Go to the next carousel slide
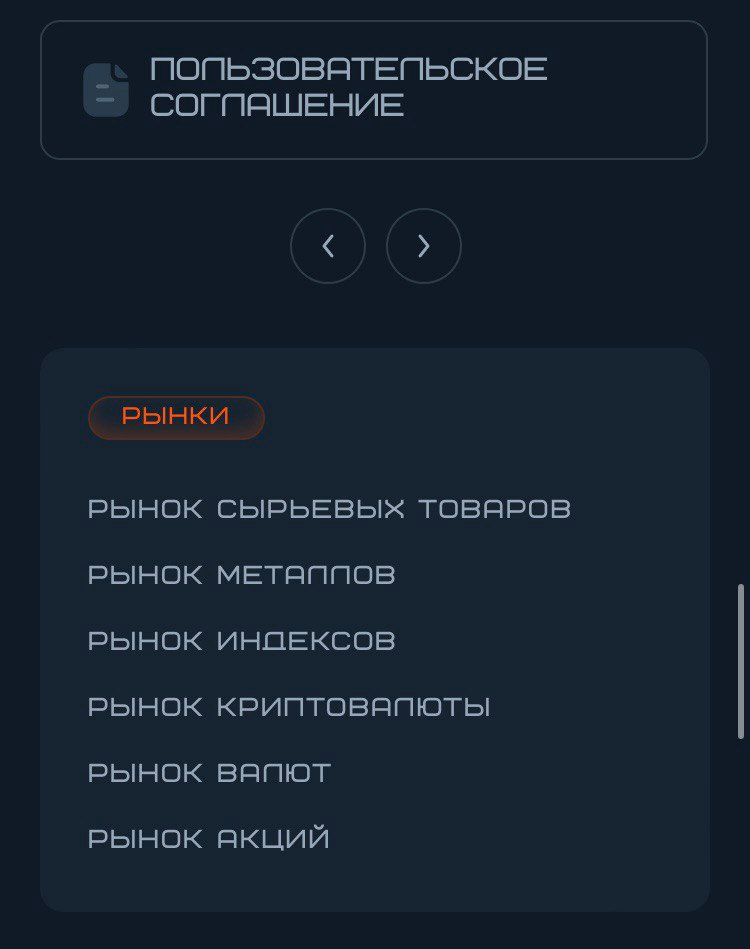The width and height of the screenshot is (750, 949). [x=423, y=246]
